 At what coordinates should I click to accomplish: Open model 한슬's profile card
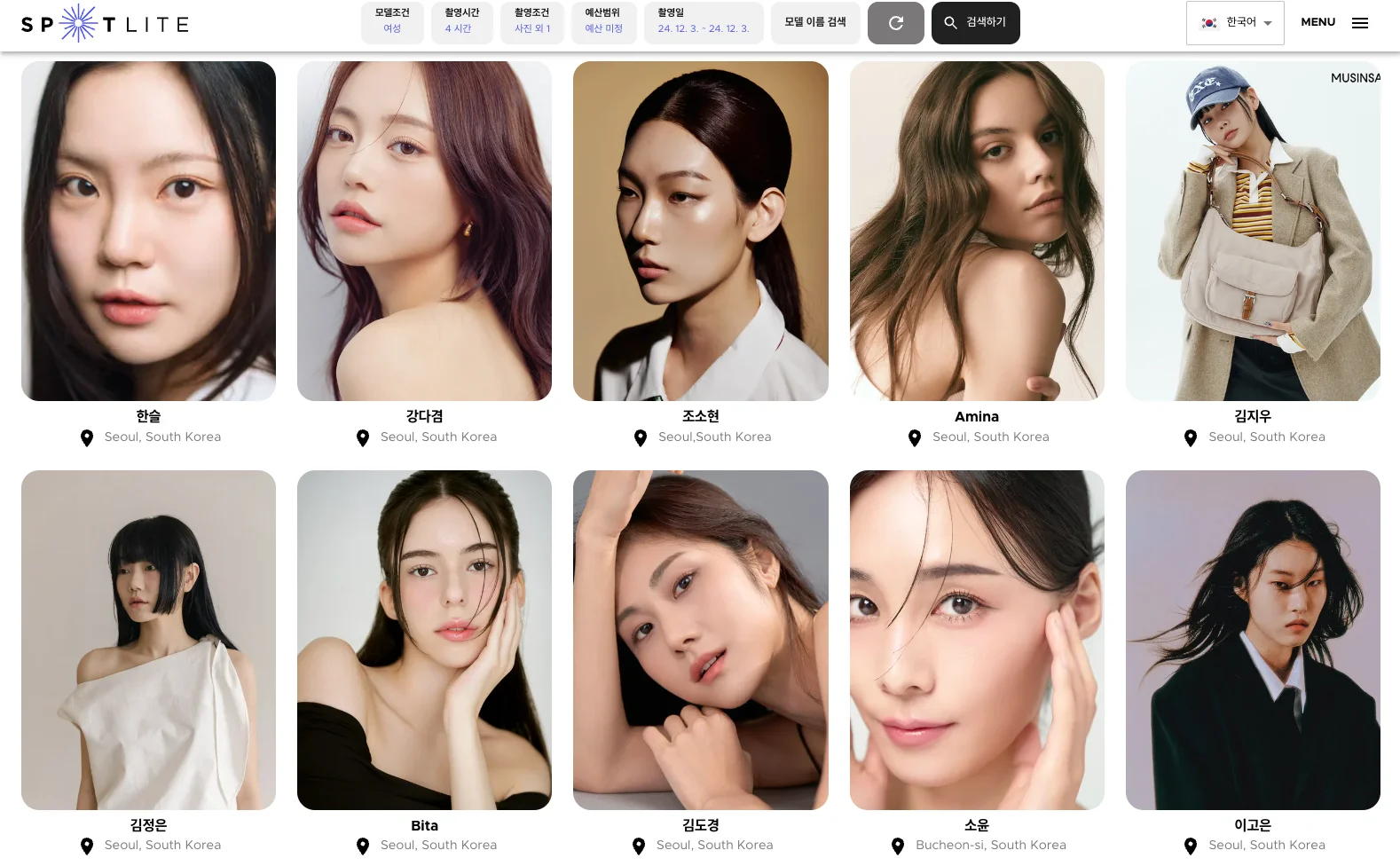(148, 231)
